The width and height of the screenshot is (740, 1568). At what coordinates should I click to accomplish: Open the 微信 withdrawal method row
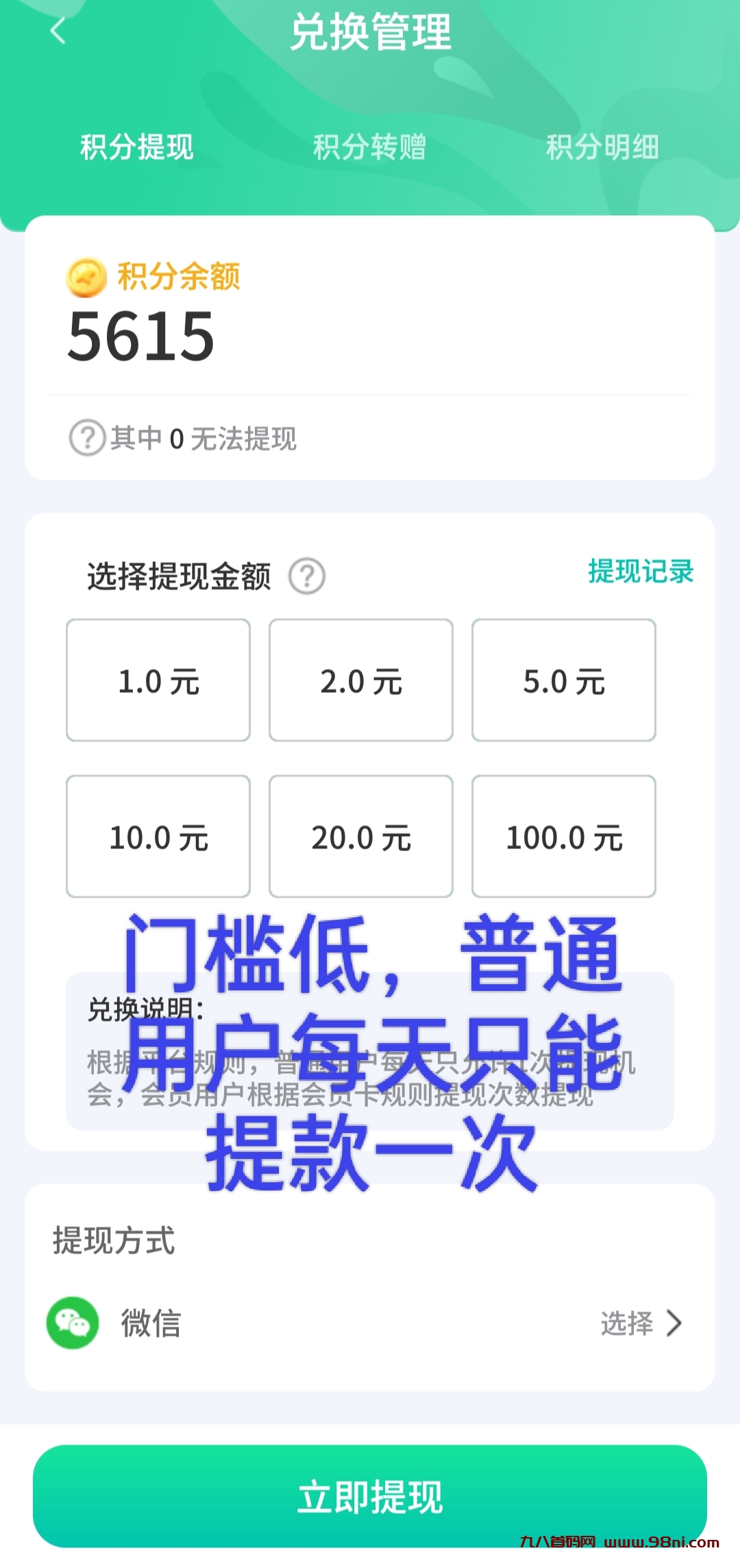(370, 1323)
